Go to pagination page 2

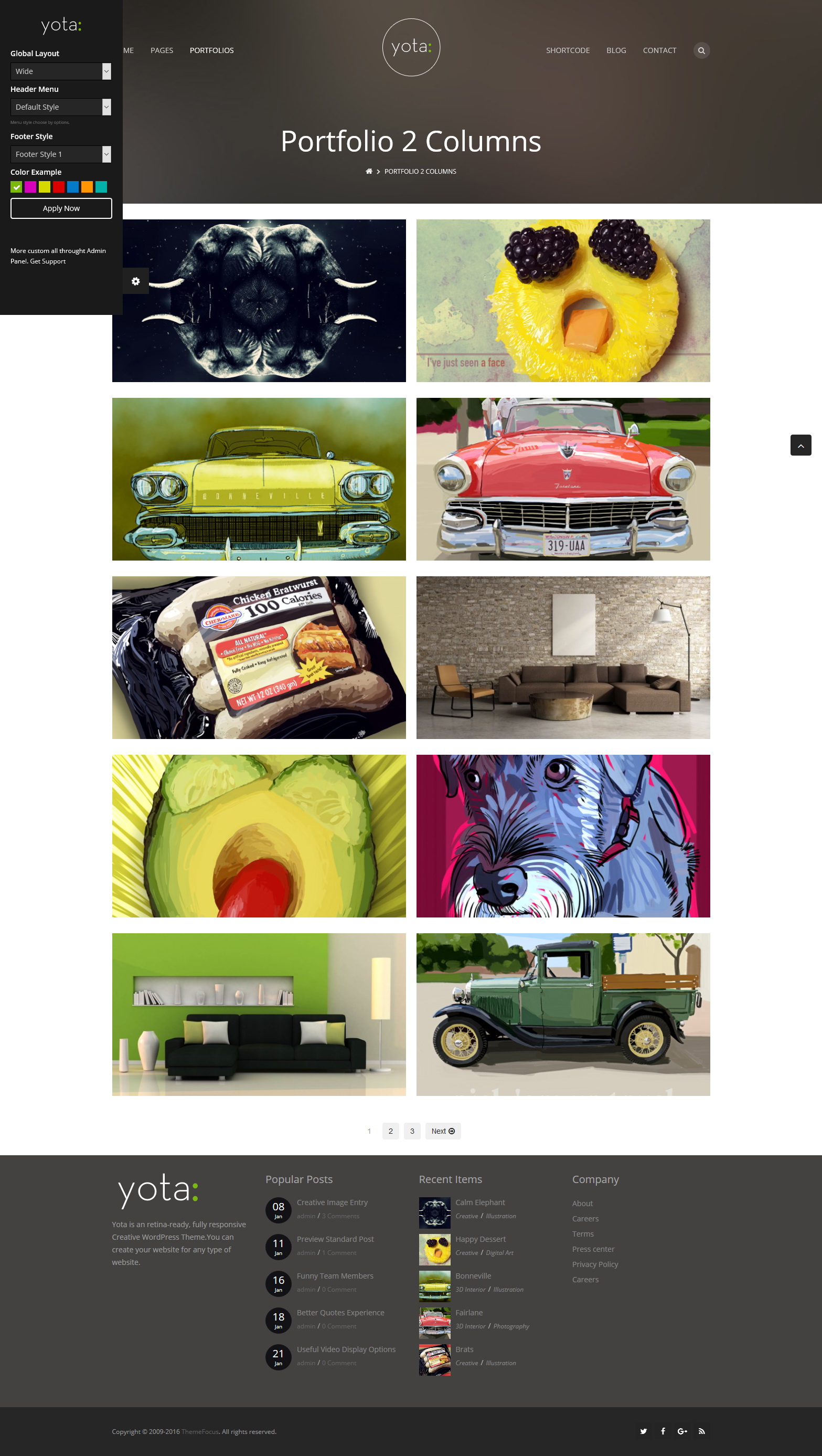390,1131
